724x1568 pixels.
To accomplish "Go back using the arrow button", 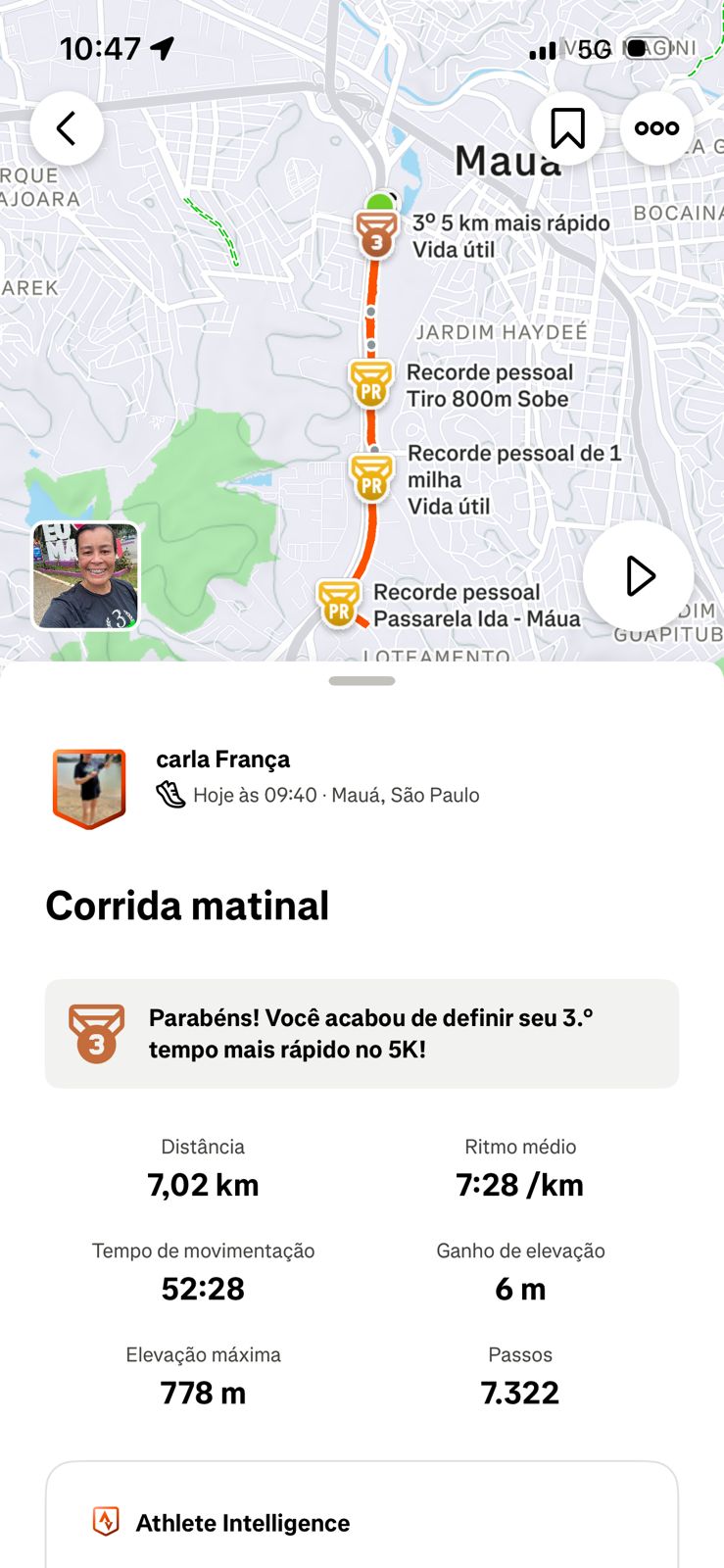I will pyautogui.click(x=67, y=128).
